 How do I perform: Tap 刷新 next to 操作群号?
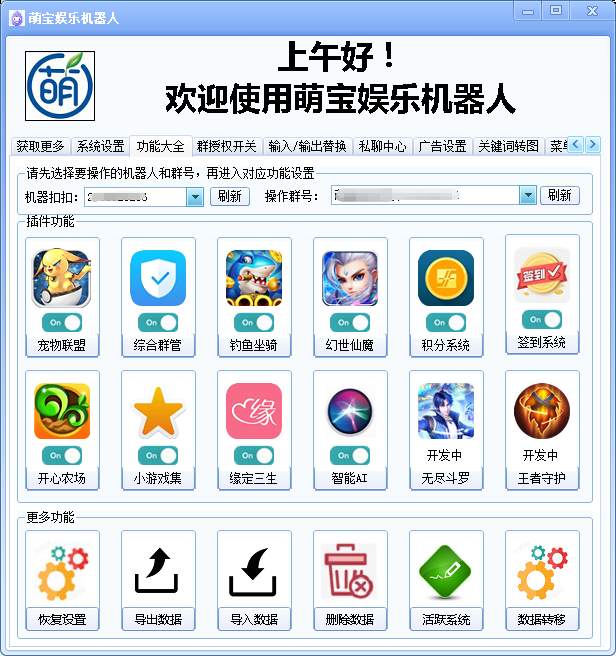point(560,196)
